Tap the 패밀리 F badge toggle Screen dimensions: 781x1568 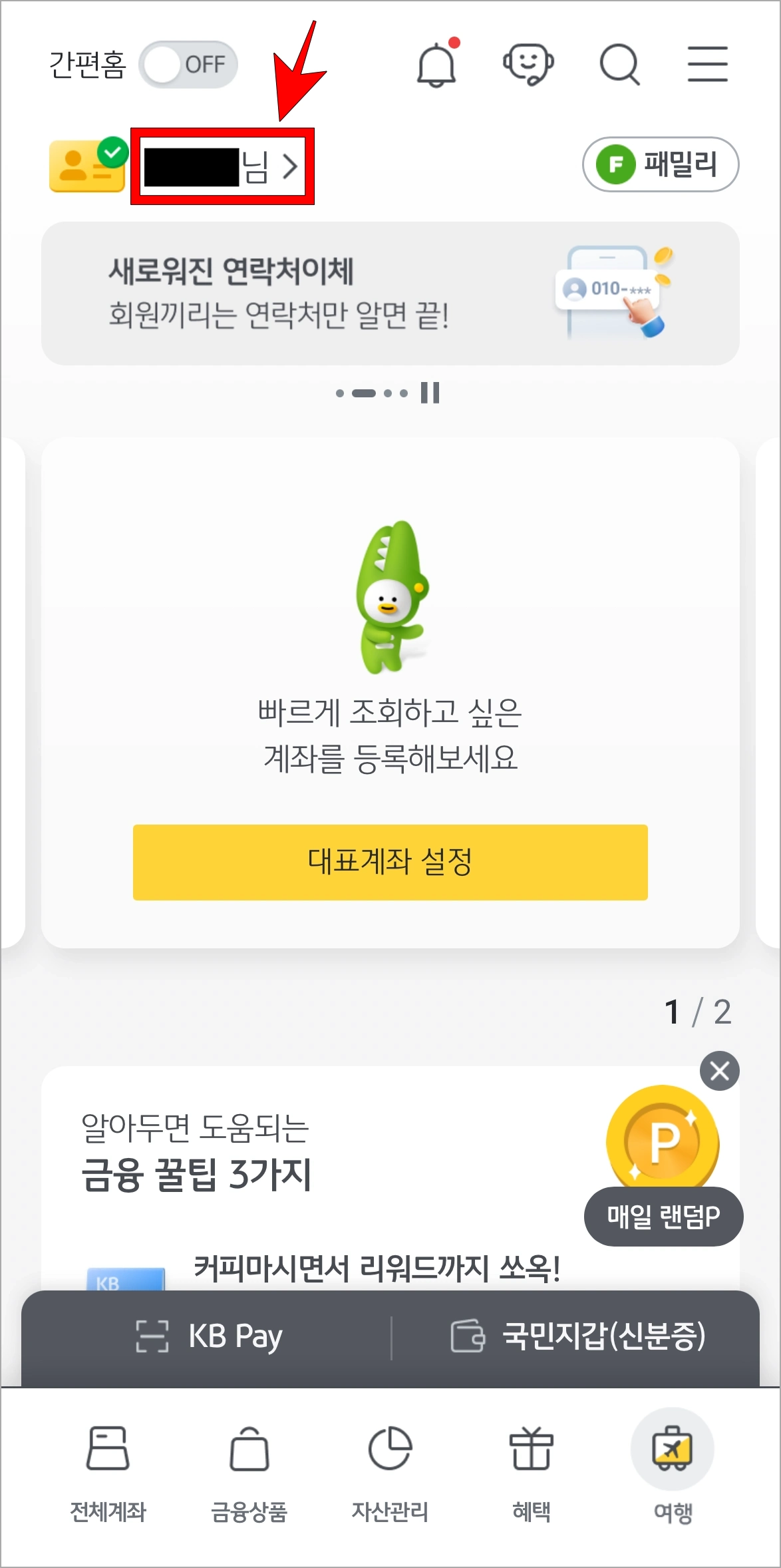pyautogui.click(x=659, y=164)
